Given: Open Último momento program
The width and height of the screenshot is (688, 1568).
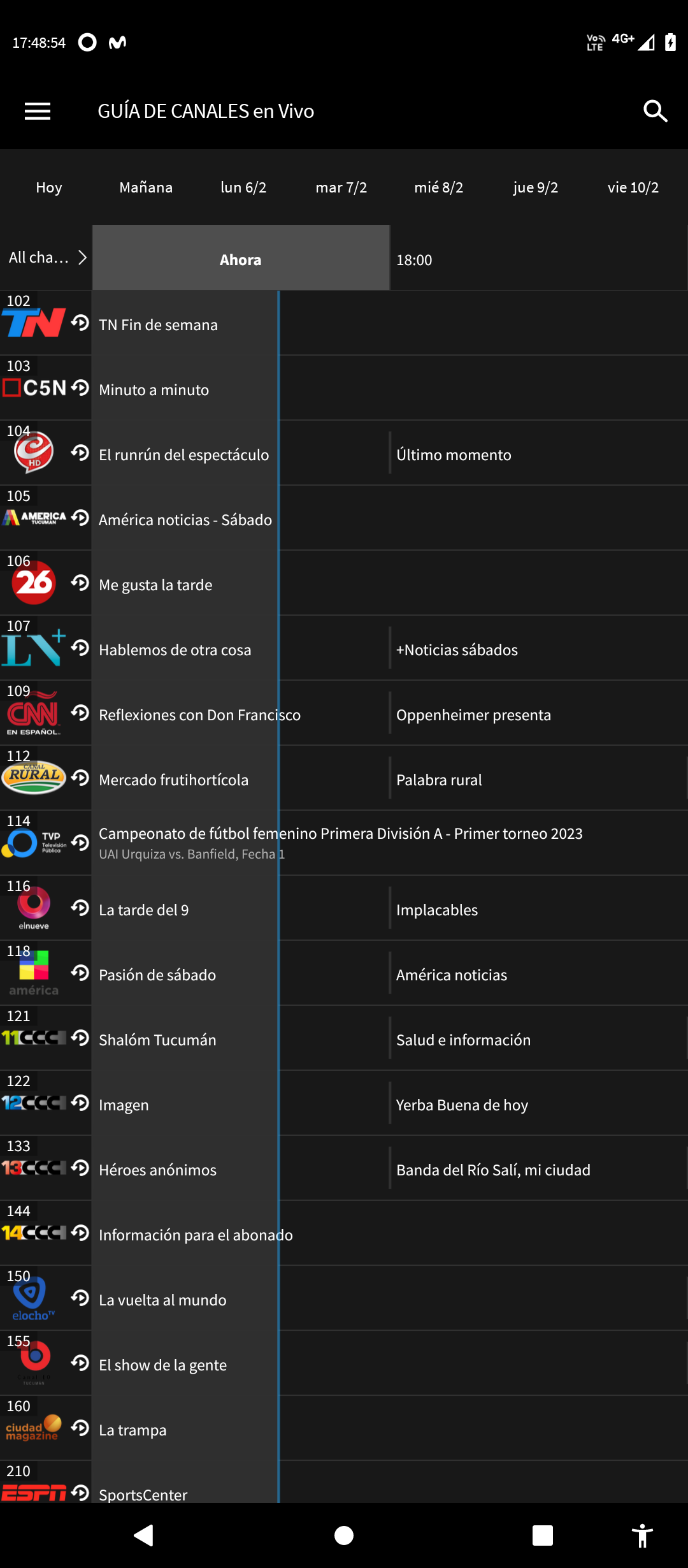Looking at the screenshot, I should pos(454,454).
